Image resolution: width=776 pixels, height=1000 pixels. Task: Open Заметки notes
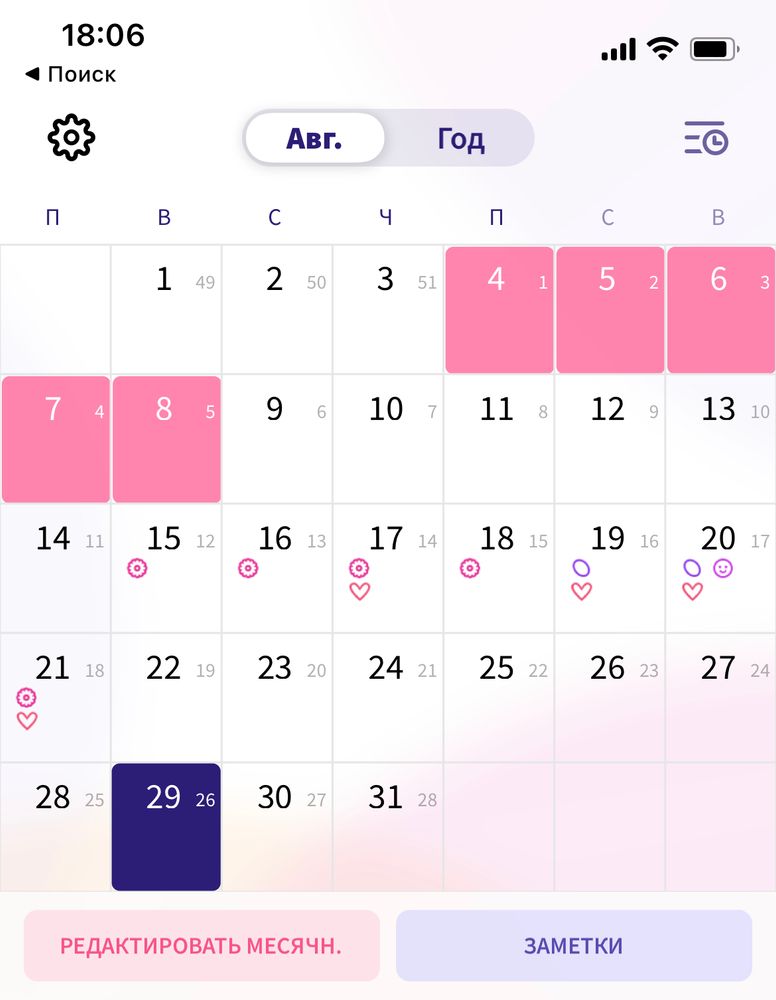573,946
